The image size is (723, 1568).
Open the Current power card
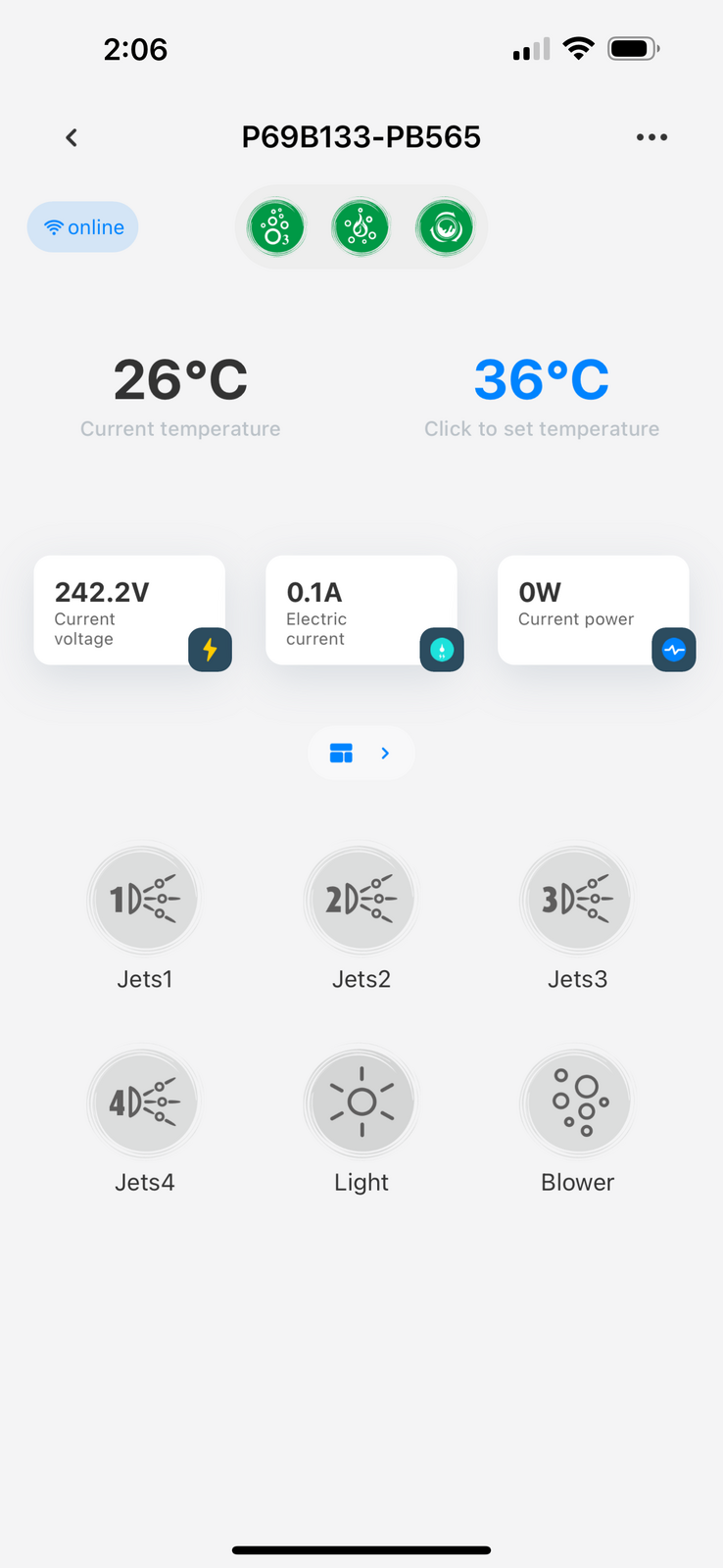593,611
